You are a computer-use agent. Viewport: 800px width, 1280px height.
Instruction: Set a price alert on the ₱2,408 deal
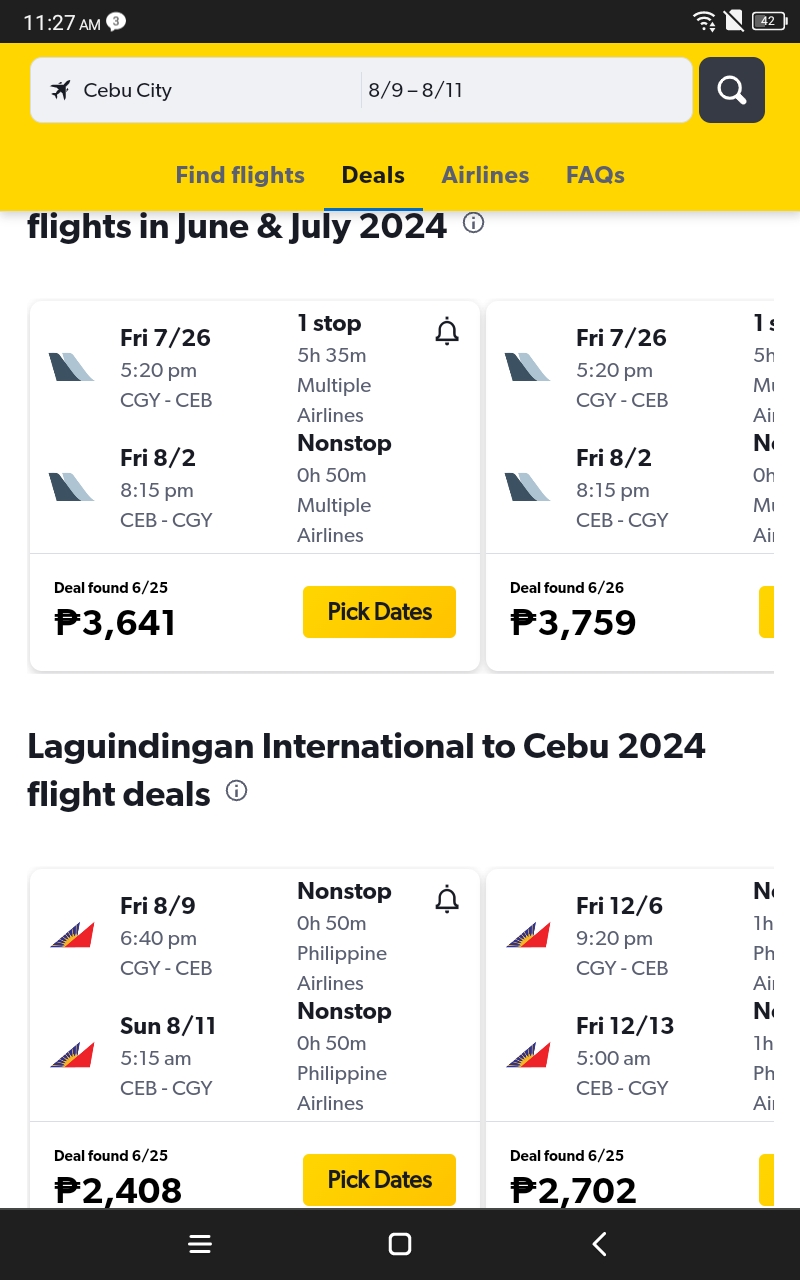pyautogui.click(x=447, y=899)
